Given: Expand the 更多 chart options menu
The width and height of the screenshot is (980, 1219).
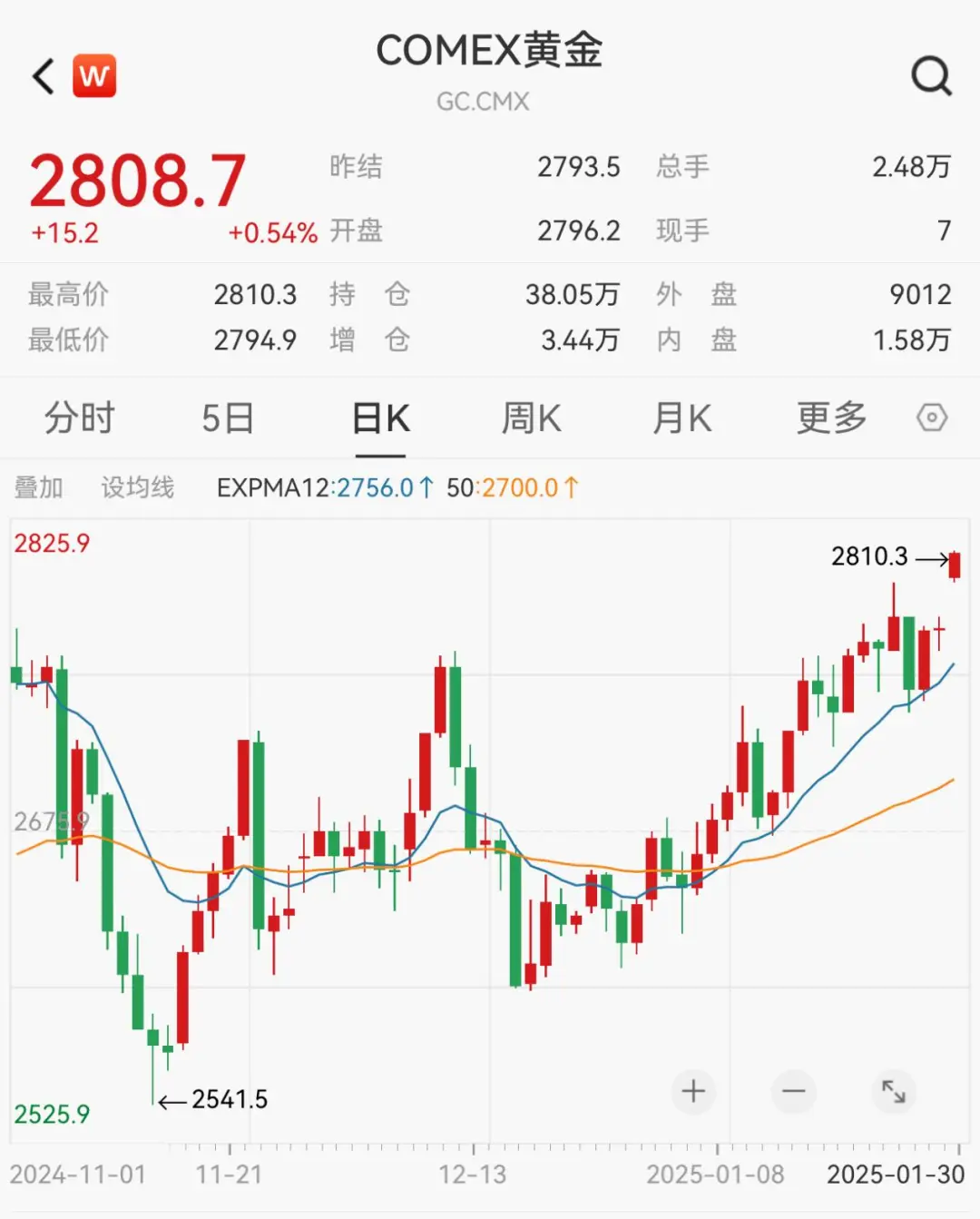Looking at the screenshot, I should 831,418.
